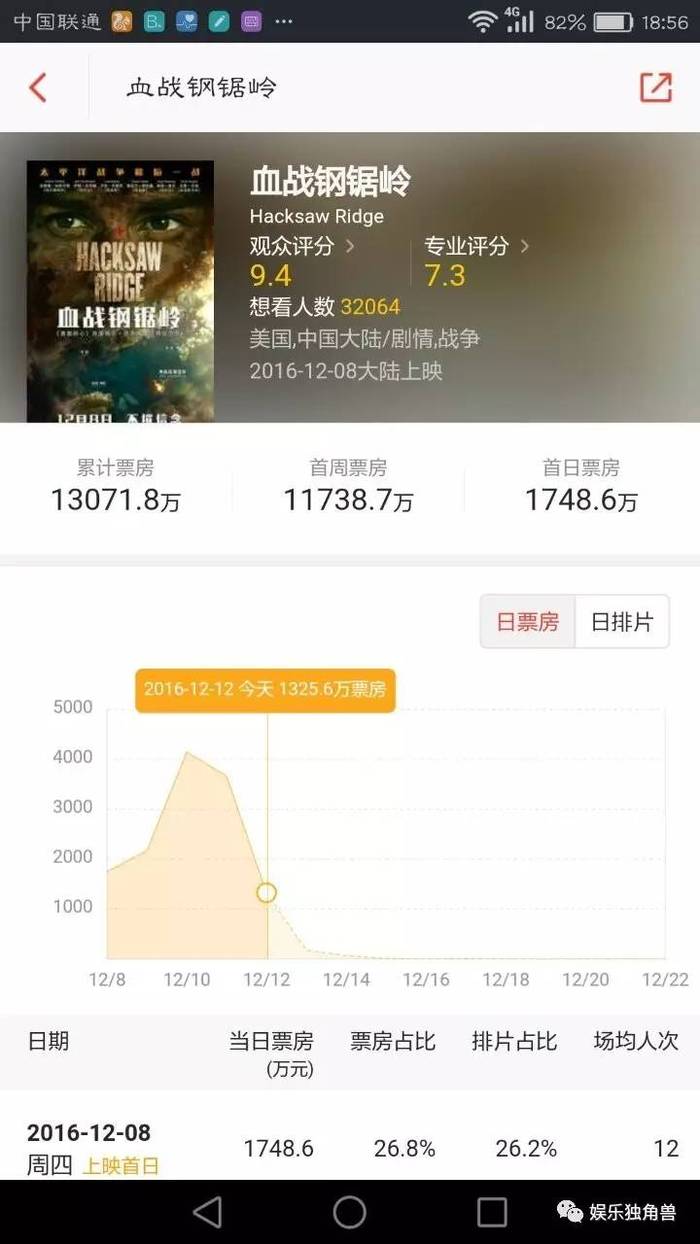Share this movie's box office page

pyautogui.click(x=656, y=88)
